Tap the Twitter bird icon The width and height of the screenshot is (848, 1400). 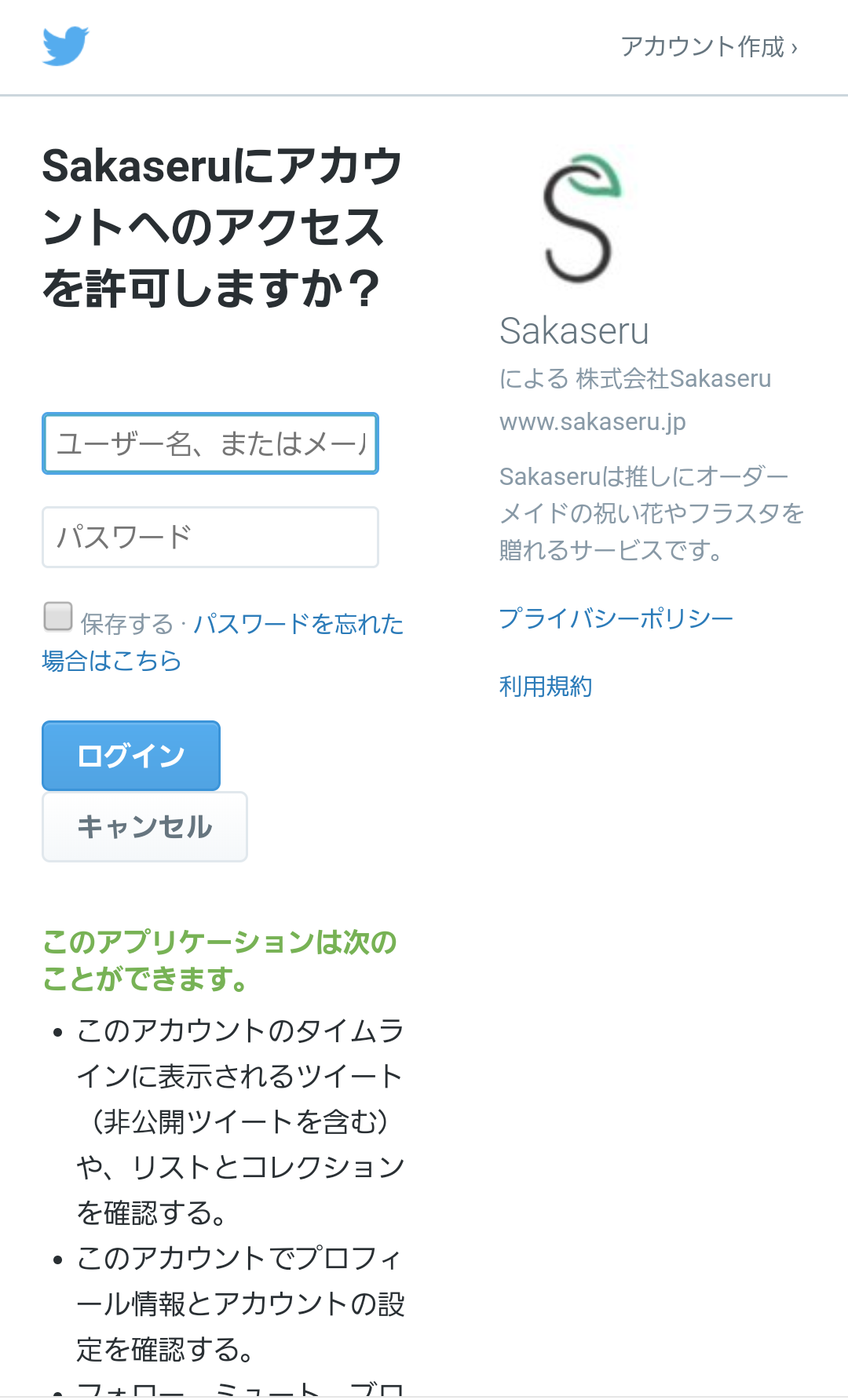click(66, 46)
